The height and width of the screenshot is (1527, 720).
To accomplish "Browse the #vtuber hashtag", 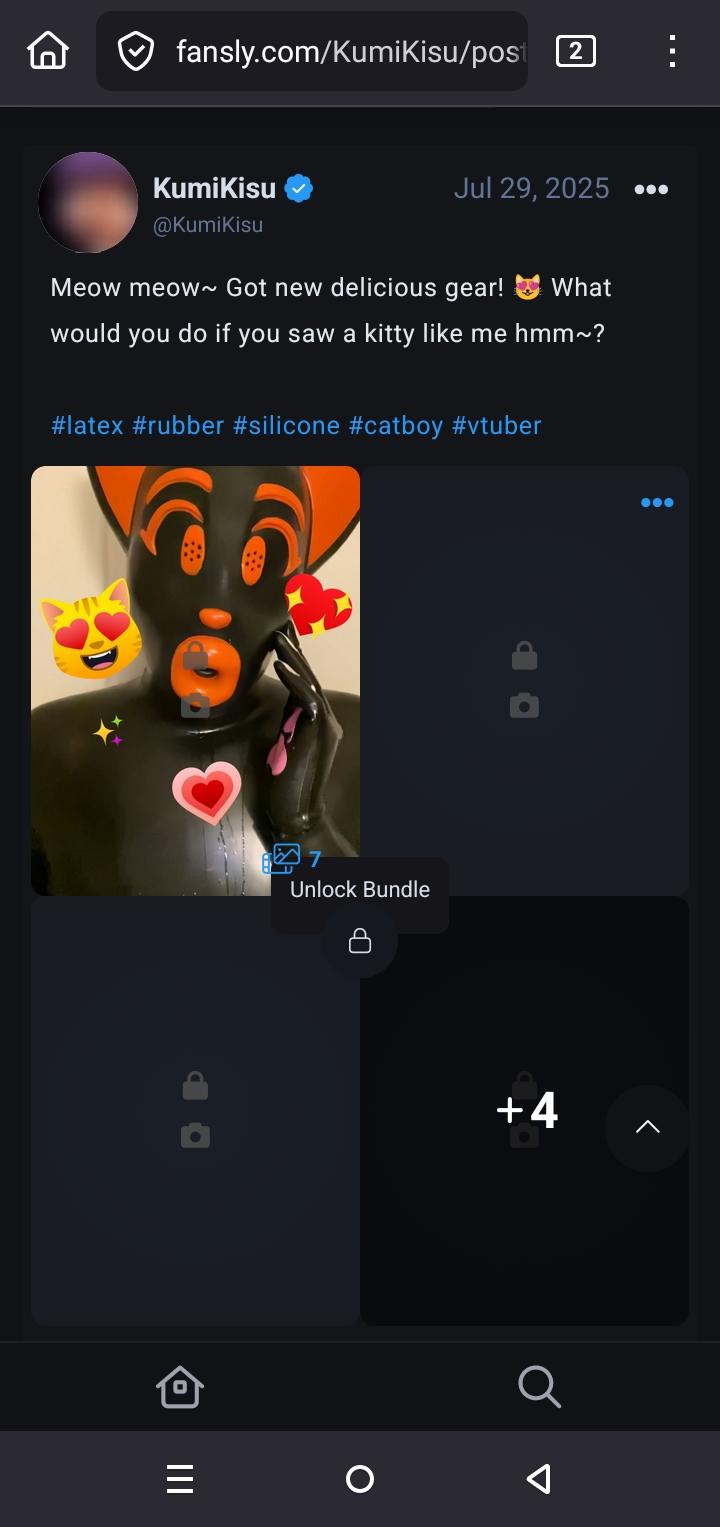I will click(x=496, y=425).
